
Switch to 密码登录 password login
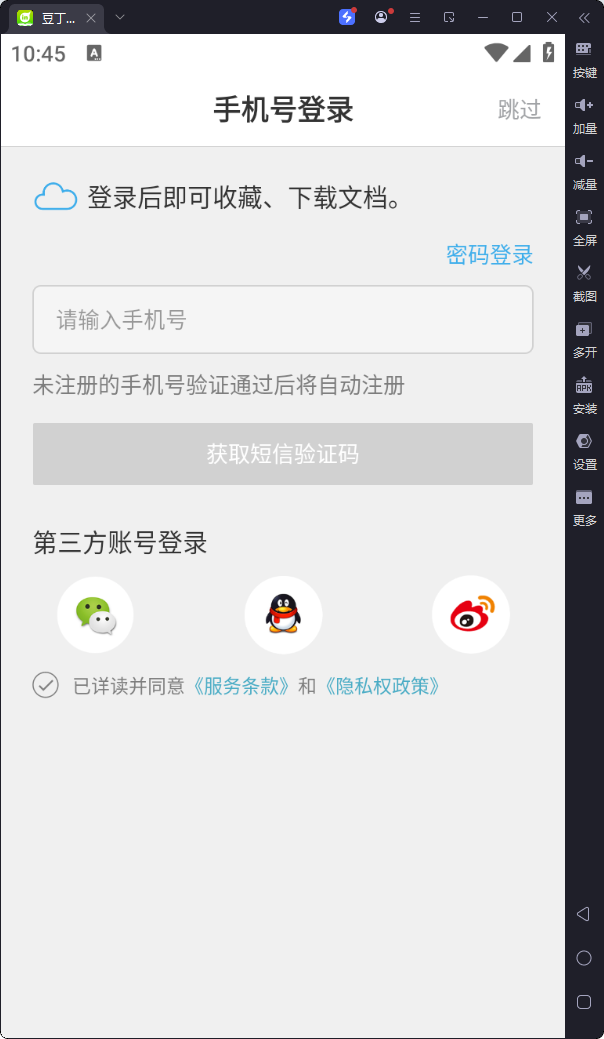coord(489,255)
